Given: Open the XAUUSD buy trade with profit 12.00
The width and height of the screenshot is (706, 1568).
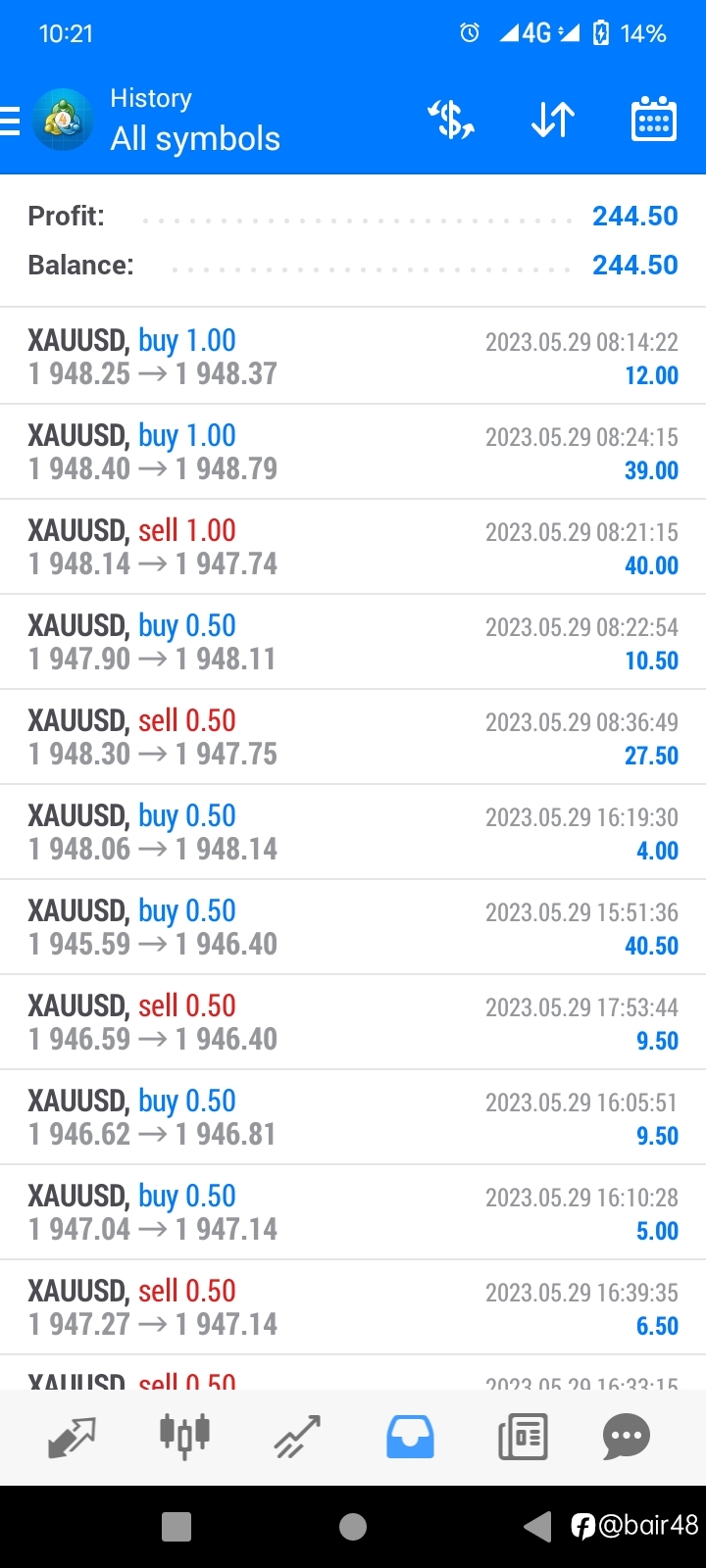Looking at the screenshot, I should pyautogui.click(x=353, y=357).
